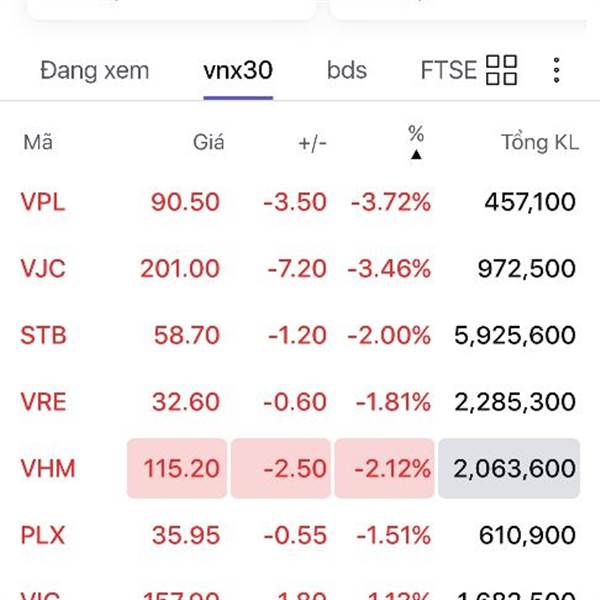Image resolution: width=600 pixels, height=600 pixels.
Task: Select the vnx30 tab
Action: tap(238, 71)
